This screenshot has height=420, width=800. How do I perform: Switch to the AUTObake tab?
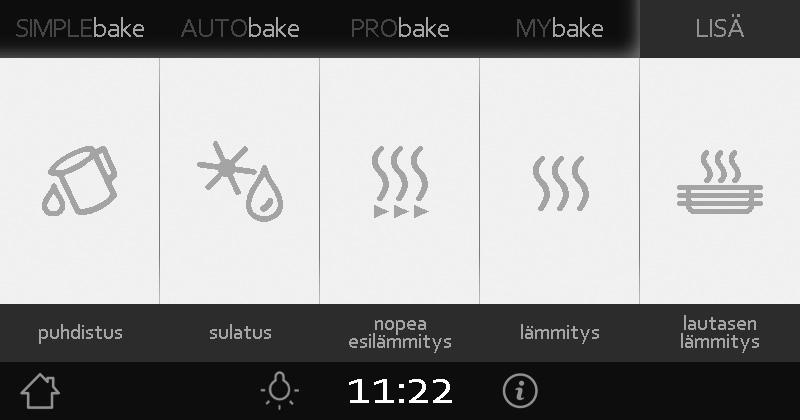pyautogui.click(x=240, y=28)
